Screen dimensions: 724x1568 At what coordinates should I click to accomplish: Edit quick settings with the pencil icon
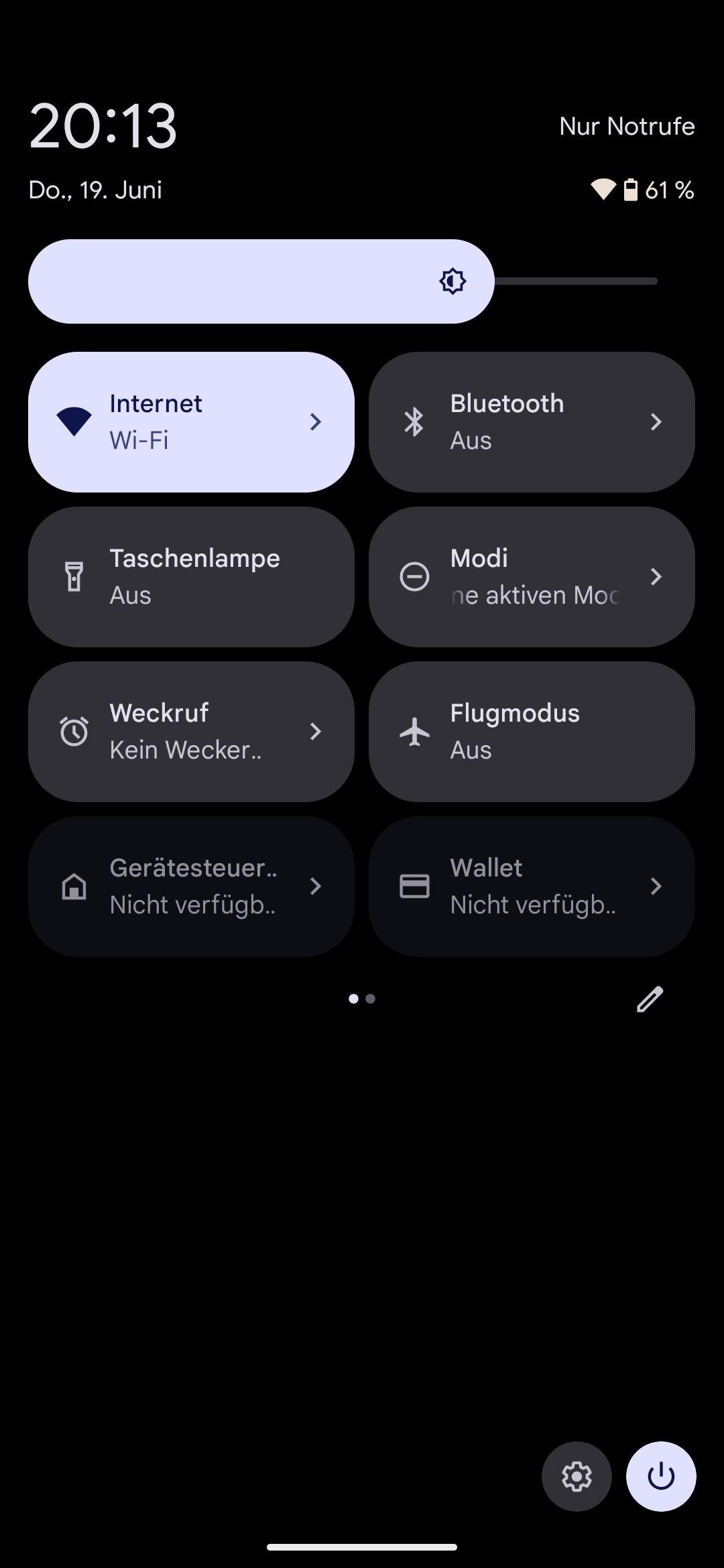[x=650, y=999]
